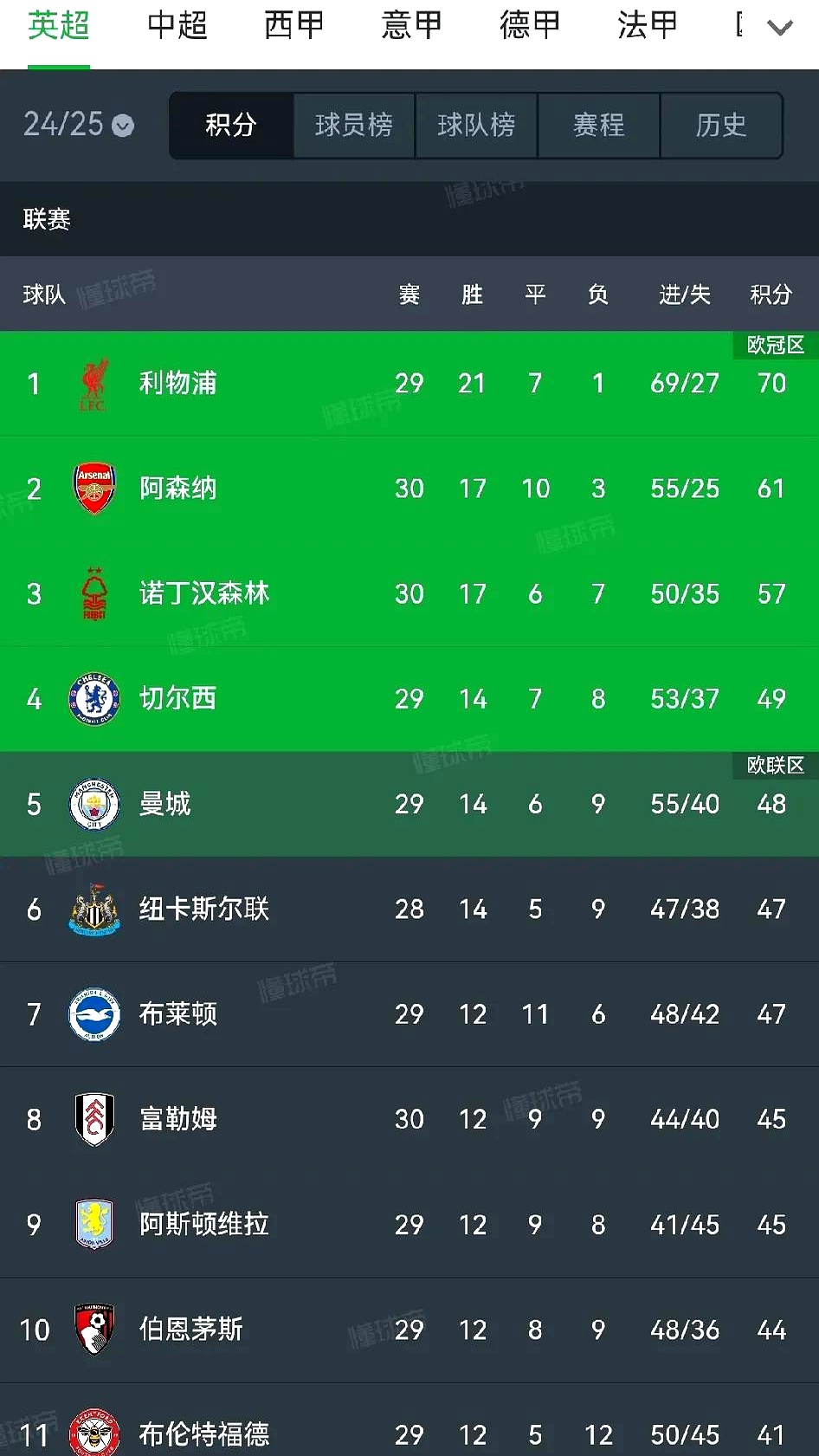This screenshot has width=819, height=1456.
Task: View 曼城 team details
Action: pyautogui.click(x=165, y=804)
